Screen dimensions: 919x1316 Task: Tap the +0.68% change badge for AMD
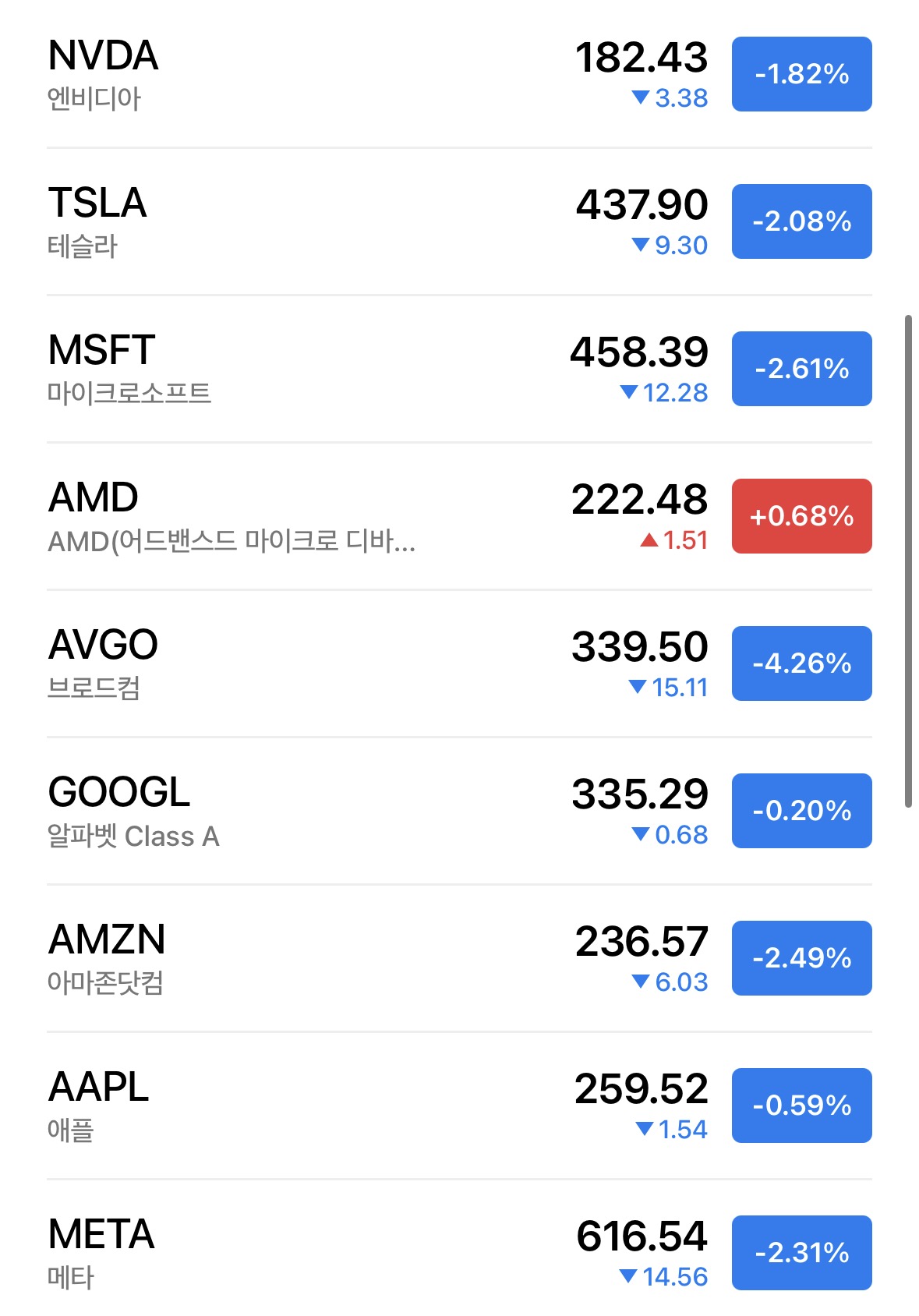801,516
